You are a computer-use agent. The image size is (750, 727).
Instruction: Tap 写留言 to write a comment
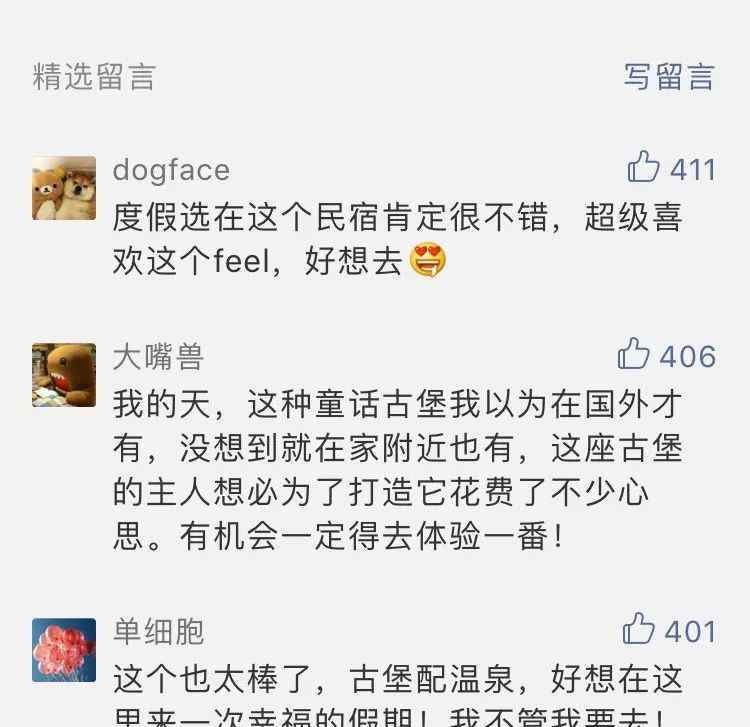[x=669, y=77]
